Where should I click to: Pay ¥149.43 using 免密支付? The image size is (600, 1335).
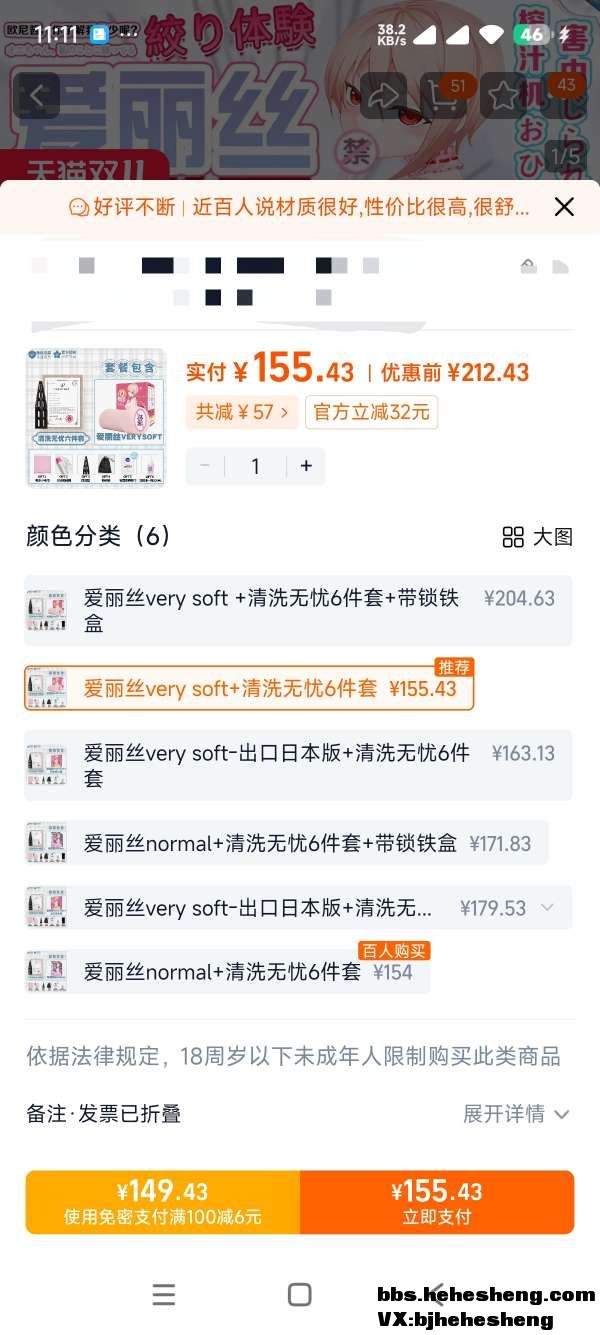[162, 1202]
